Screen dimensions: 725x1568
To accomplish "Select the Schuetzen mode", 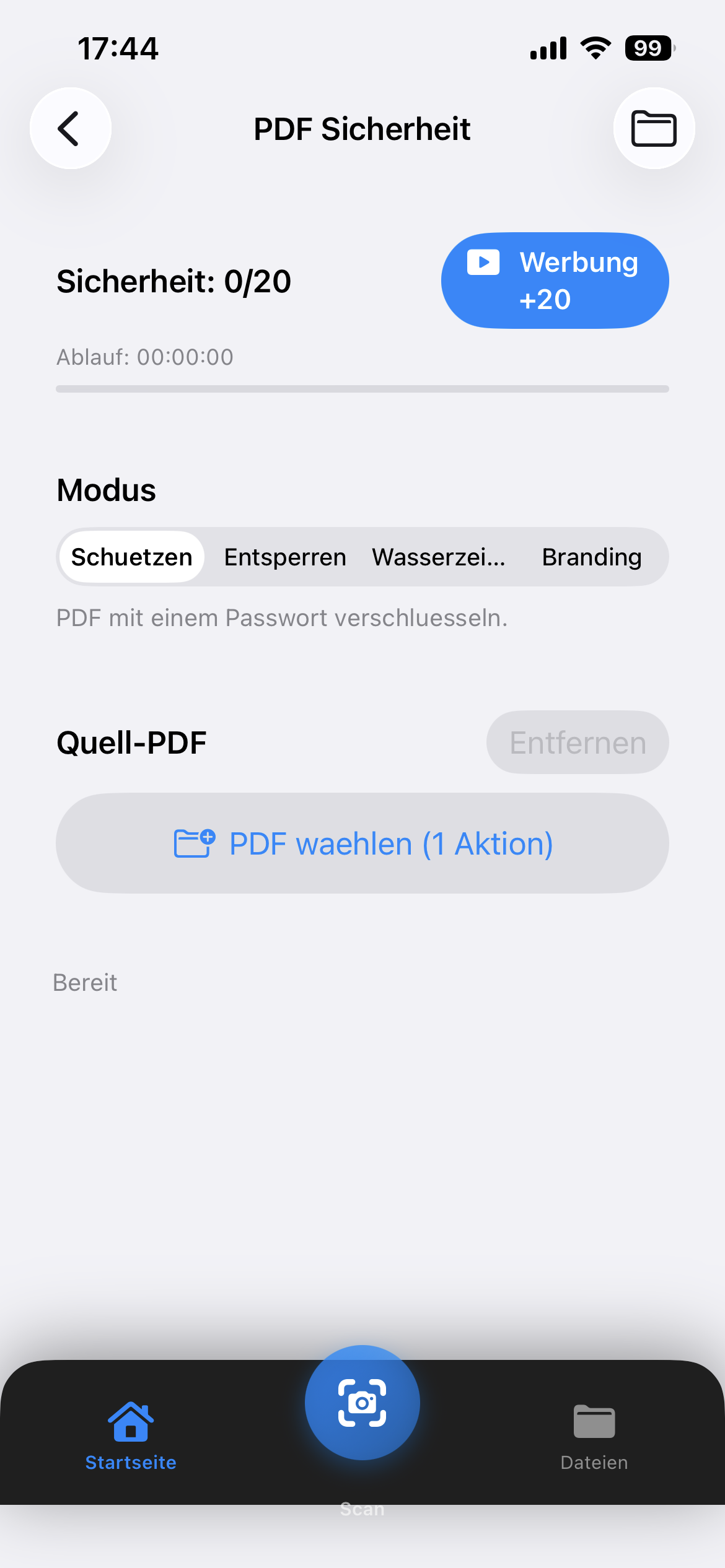I will (x=131, y=557).
